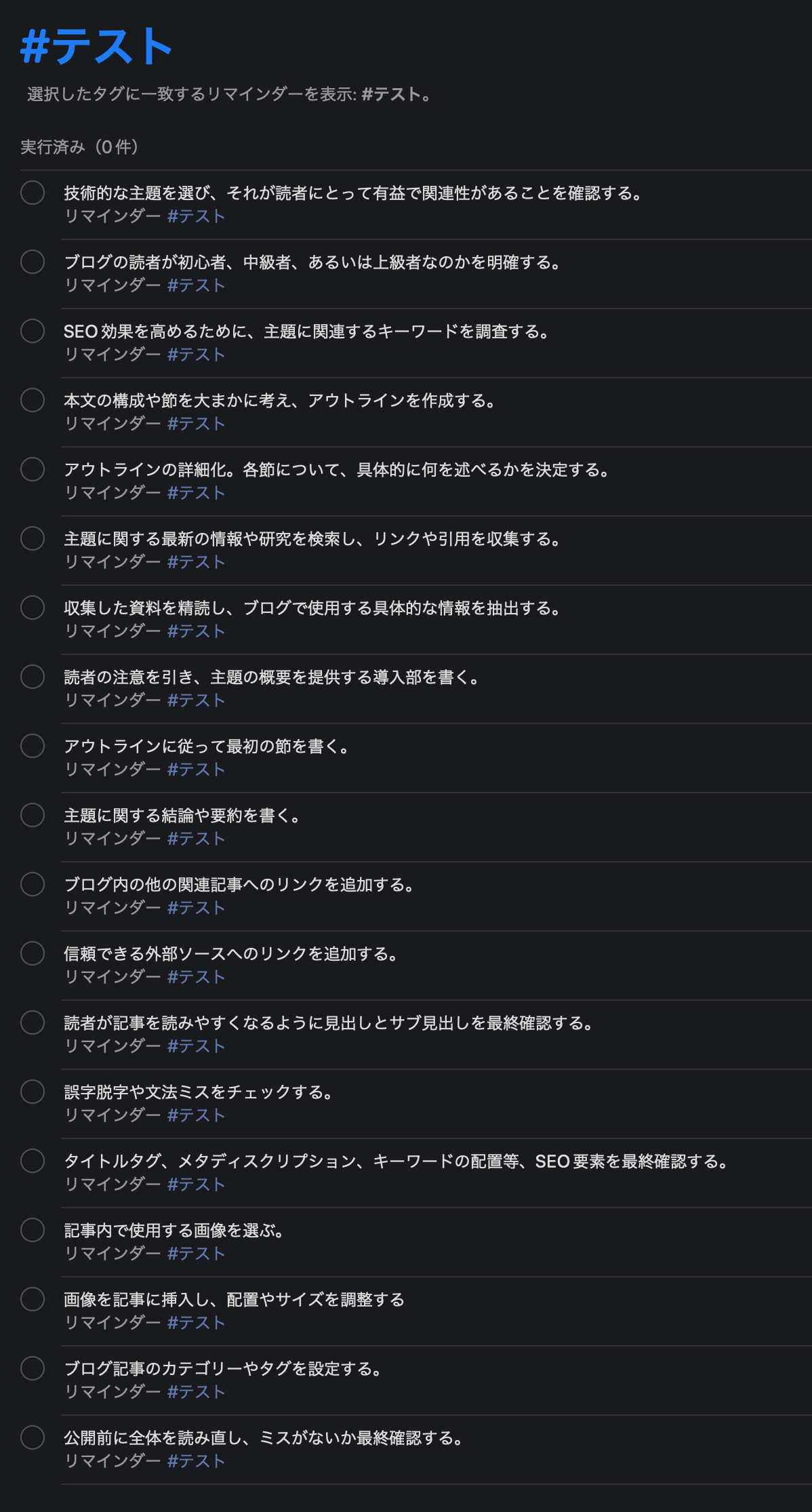Complete the 収集した資料を精読し reminder
Image resolution: width=812 pixels, height=1512 pixels.
click(33, 608)
